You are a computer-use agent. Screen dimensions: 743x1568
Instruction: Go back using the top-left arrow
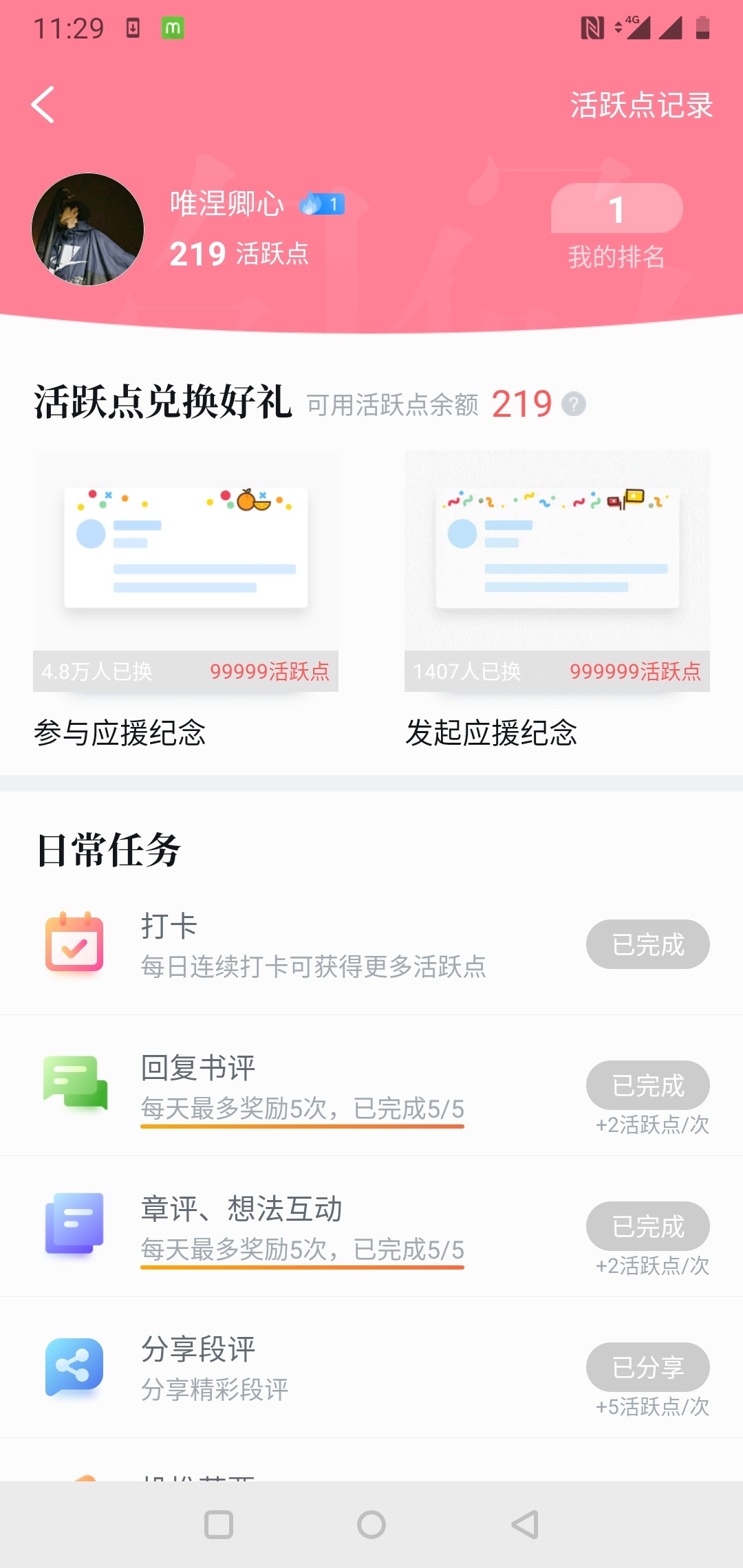(x=43, y=105)
